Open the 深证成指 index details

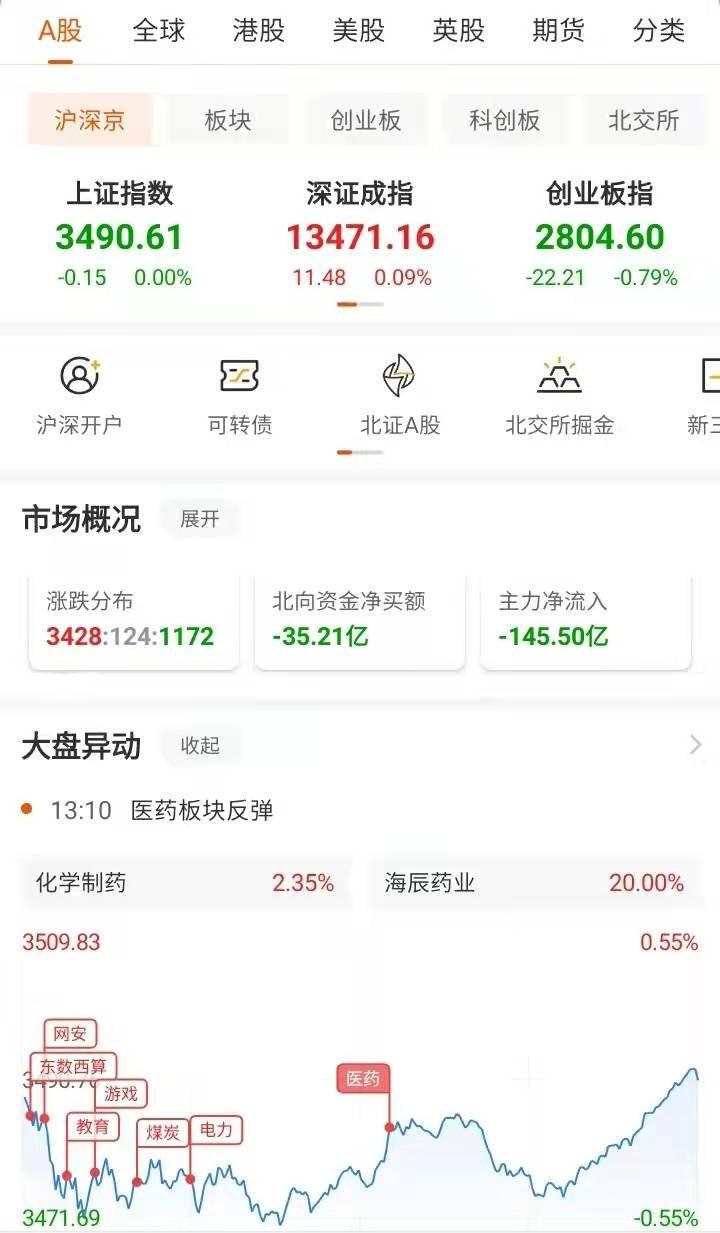pos(360,235)
